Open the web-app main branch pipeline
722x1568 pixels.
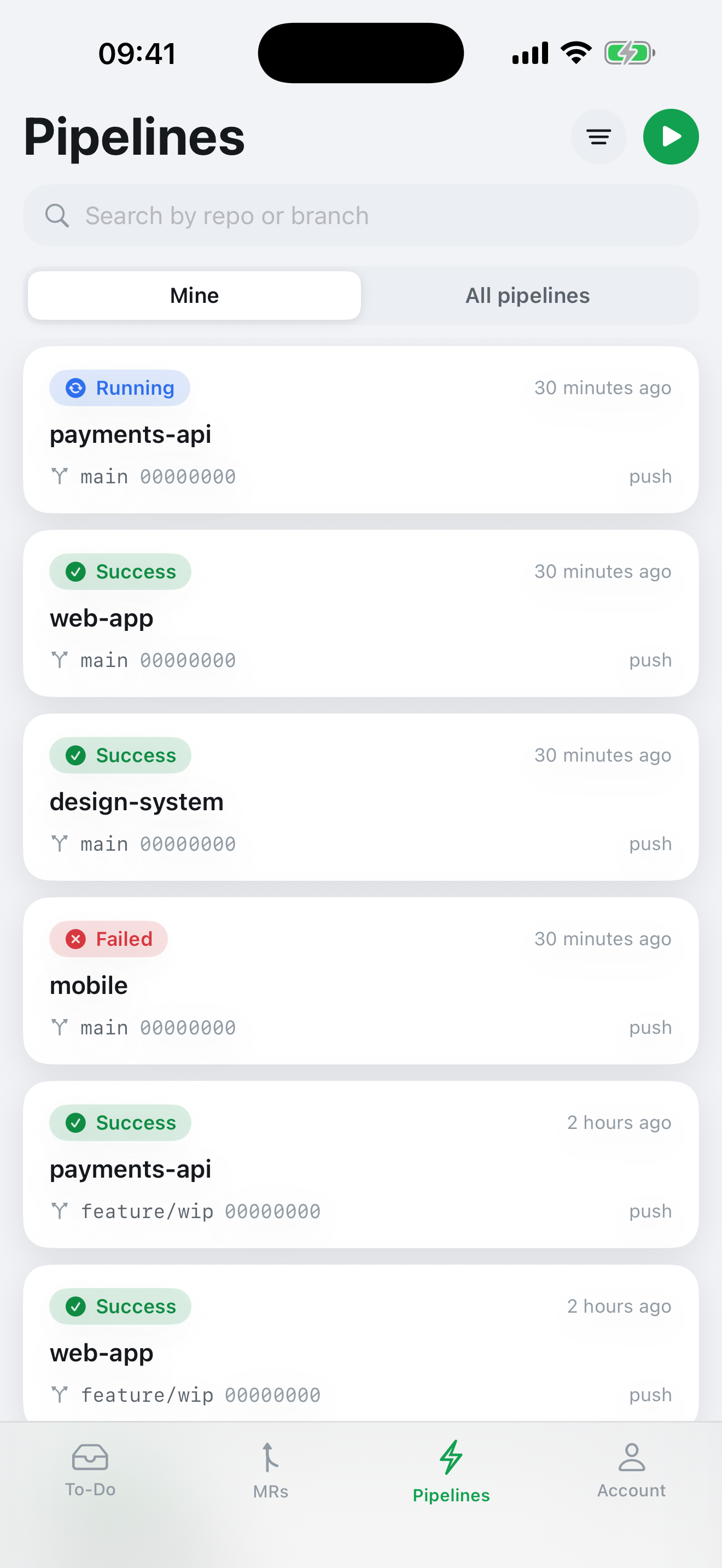(361, 613)
